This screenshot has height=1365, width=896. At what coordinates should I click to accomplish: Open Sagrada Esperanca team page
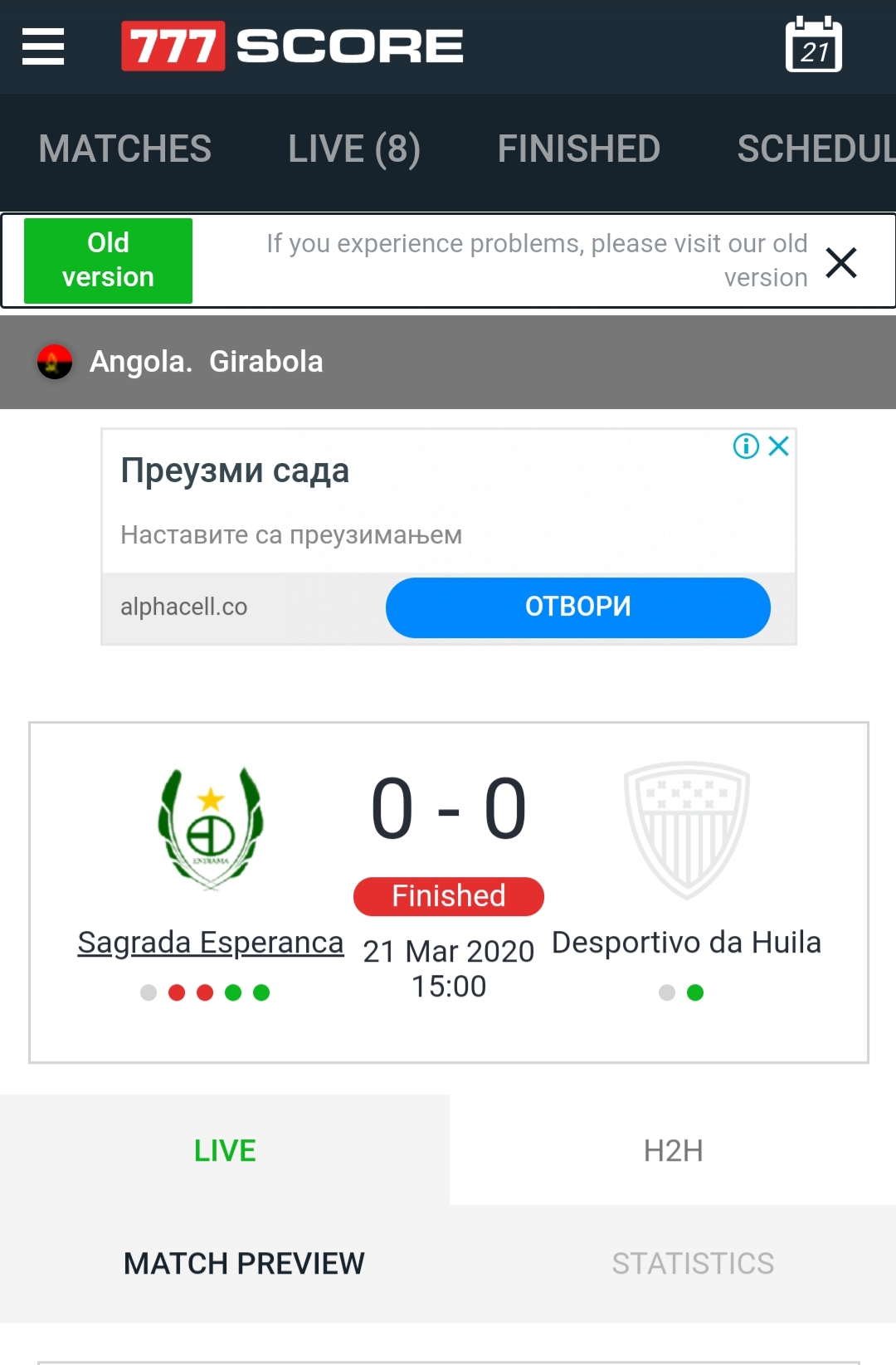(x=211, y=943)
